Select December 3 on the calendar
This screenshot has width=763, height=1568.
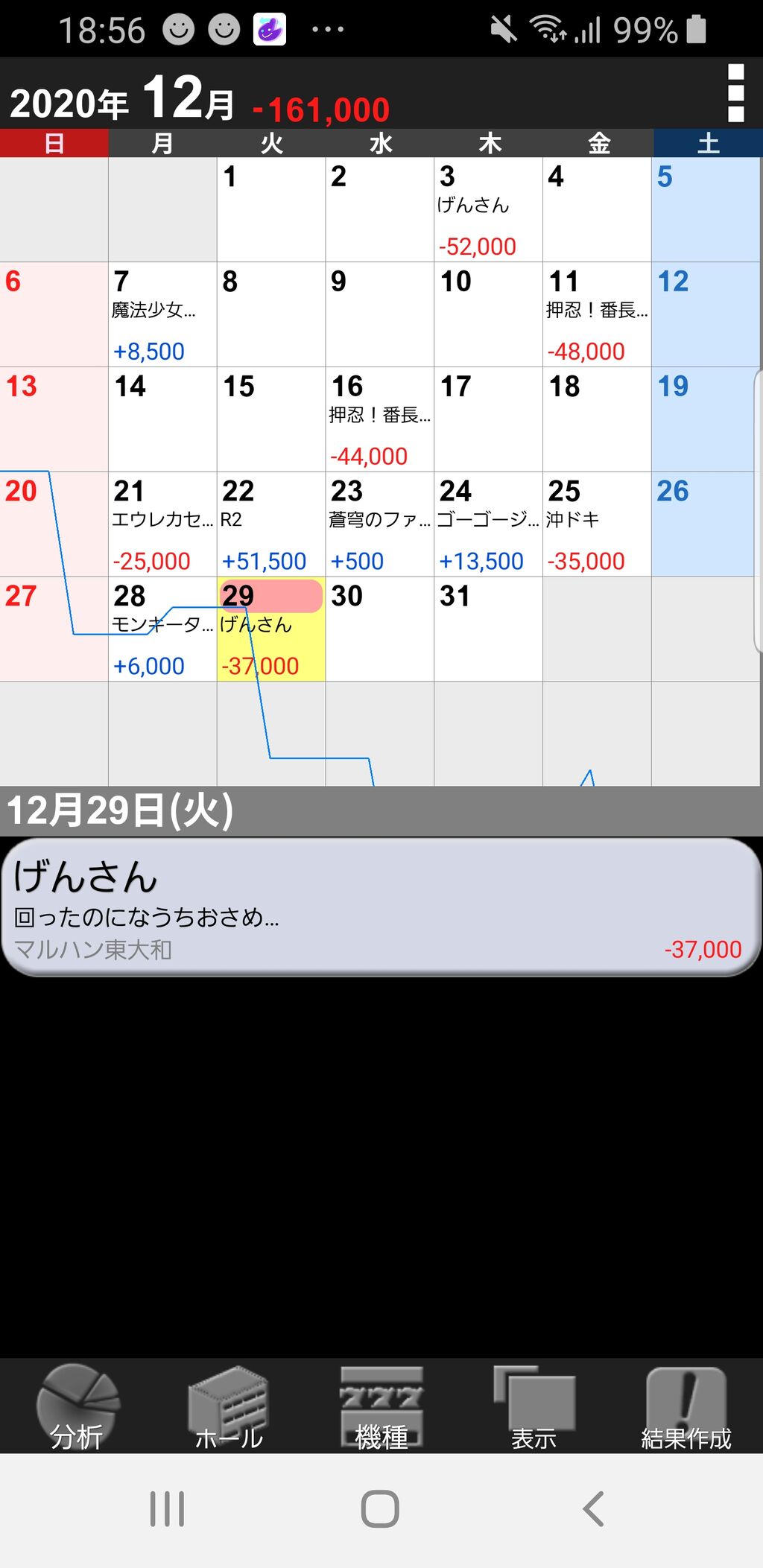[x=488, y=209]
